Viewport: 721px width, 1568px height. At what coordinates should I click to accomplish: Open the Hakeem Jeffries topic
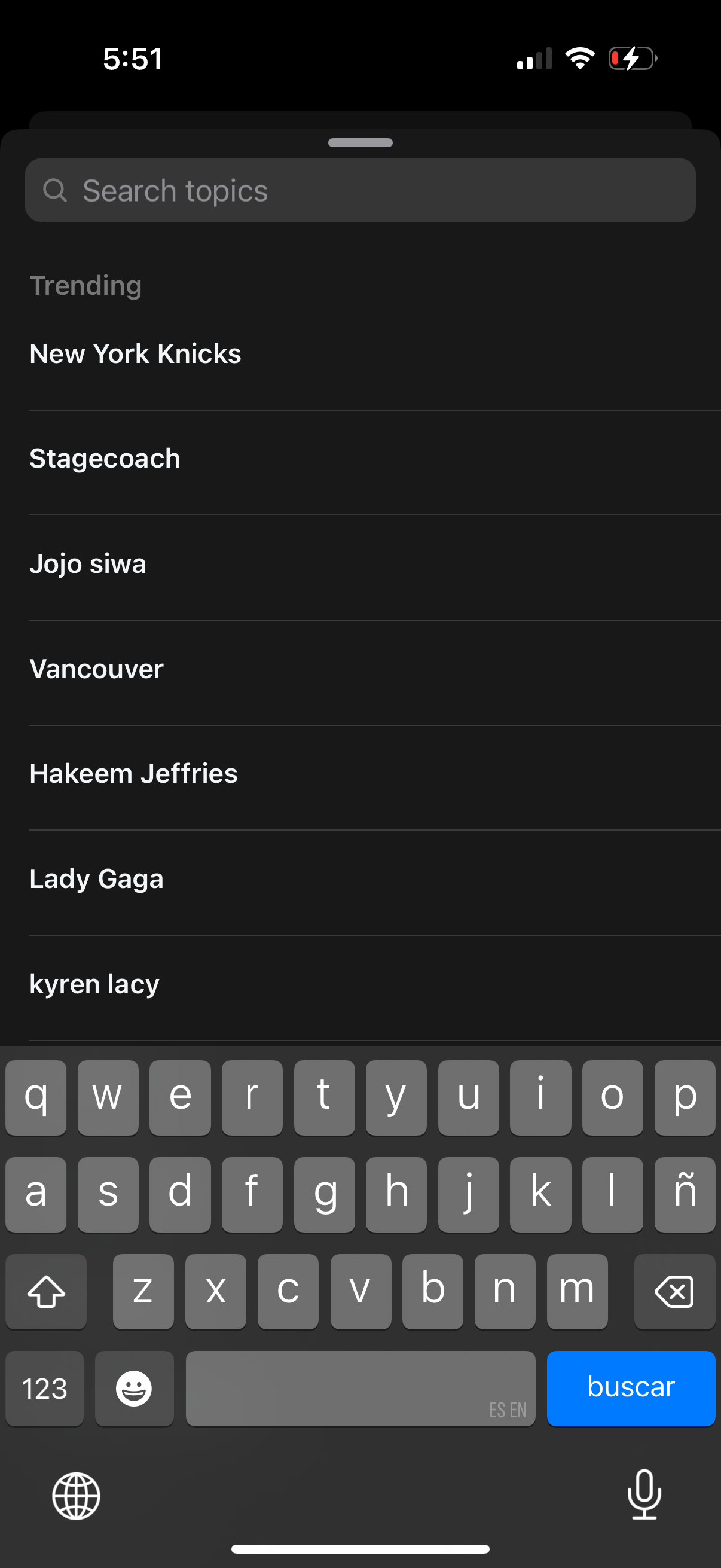[x=133, y=773]
